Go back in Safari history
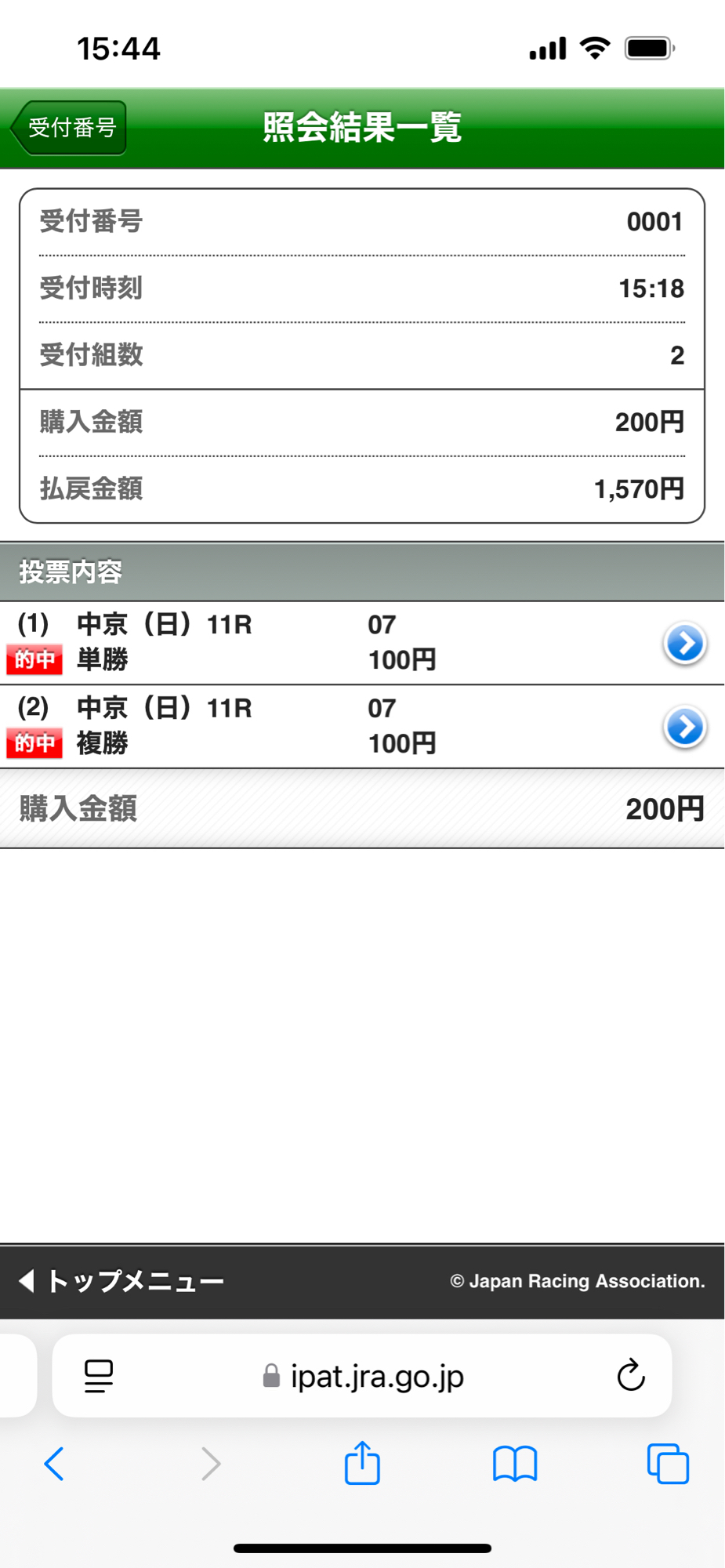This screenshot has width=725, height=1568. click(x=54, y=1463)
